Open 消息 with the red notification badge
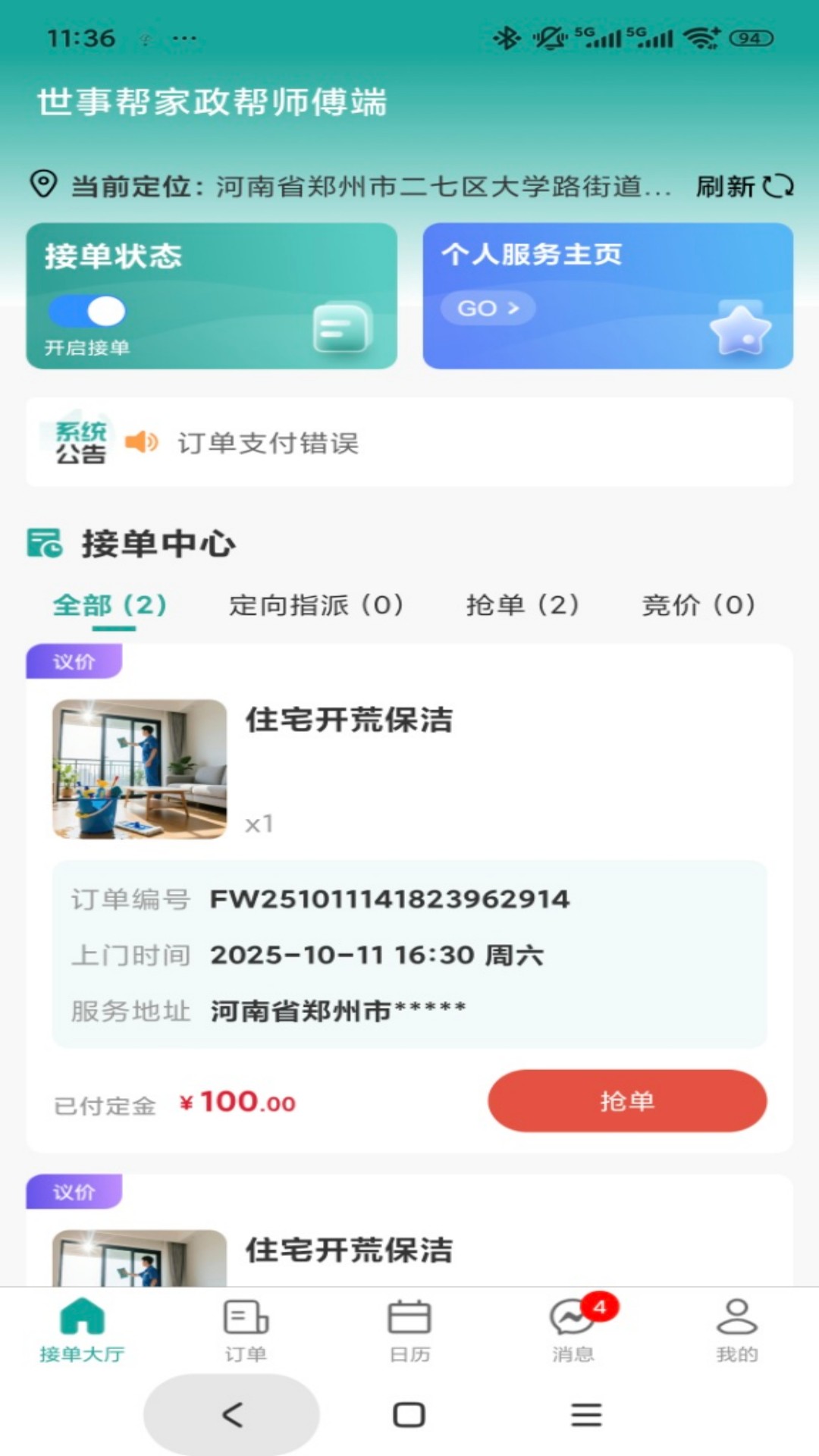 click(x=572, y=1331)
